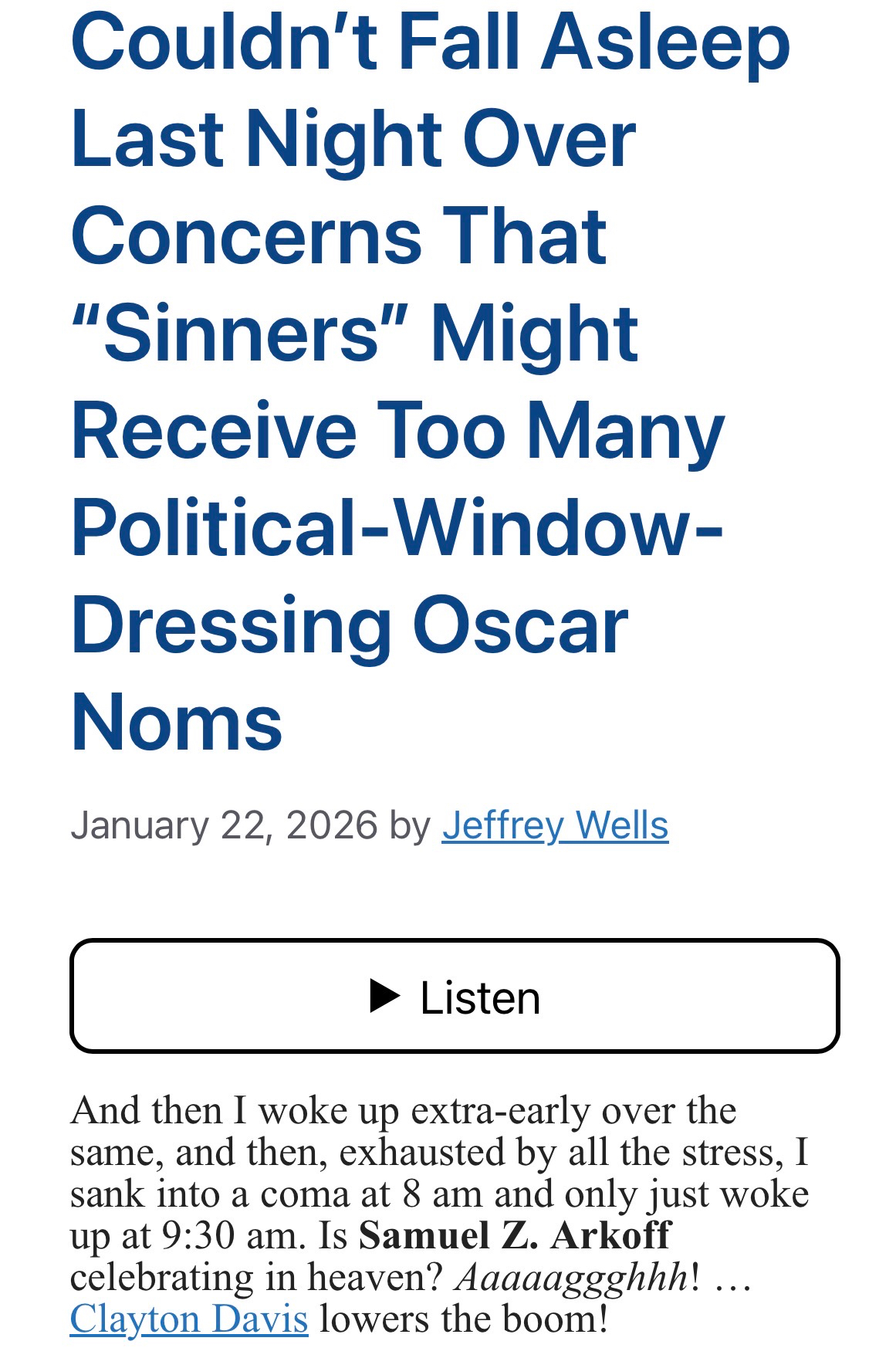Follow the Clayton Davis link

pyautogui.click(x=189, y=1319)
